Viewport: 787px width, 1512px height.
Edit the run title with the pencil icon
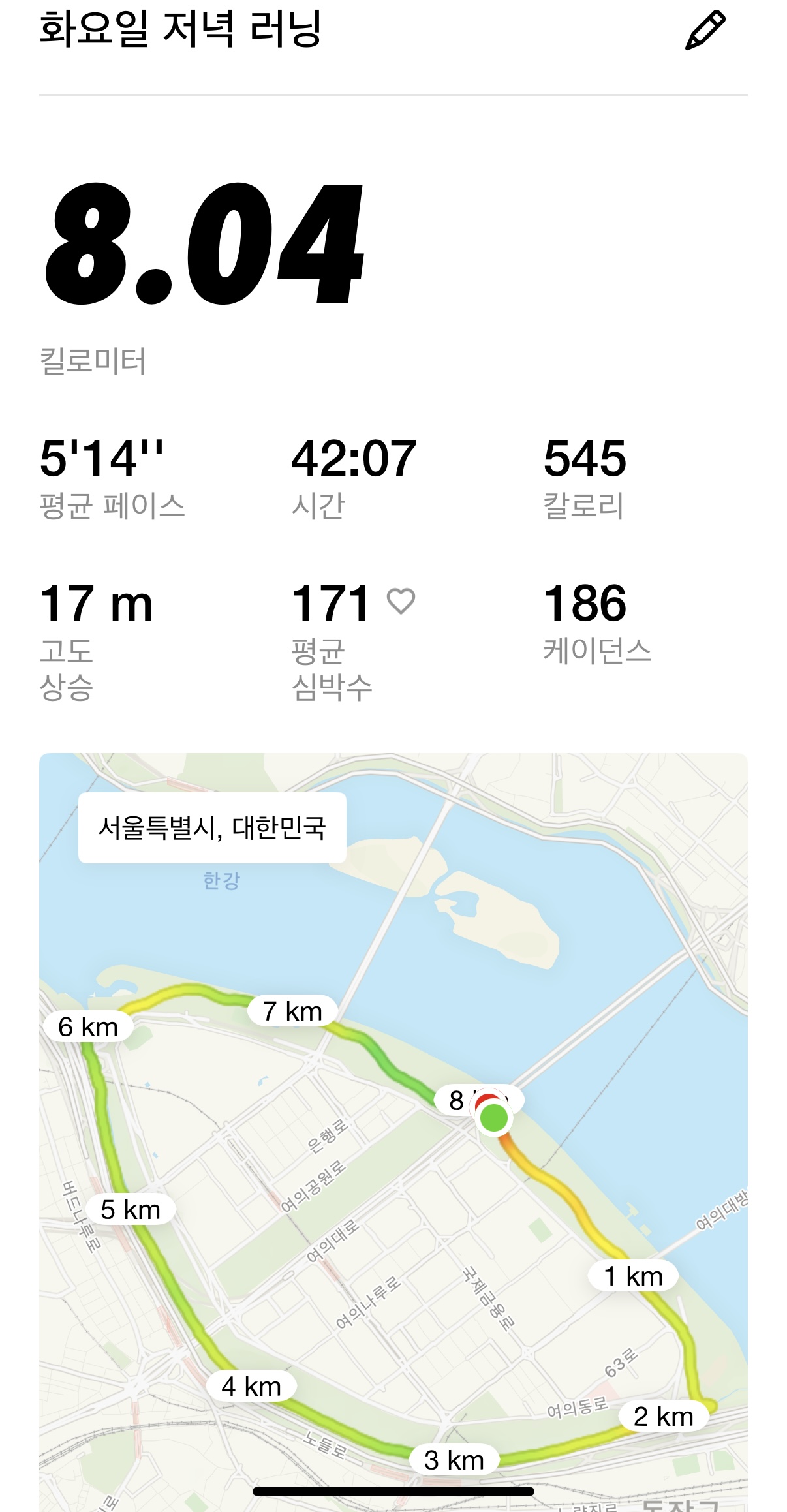[705, 30]
